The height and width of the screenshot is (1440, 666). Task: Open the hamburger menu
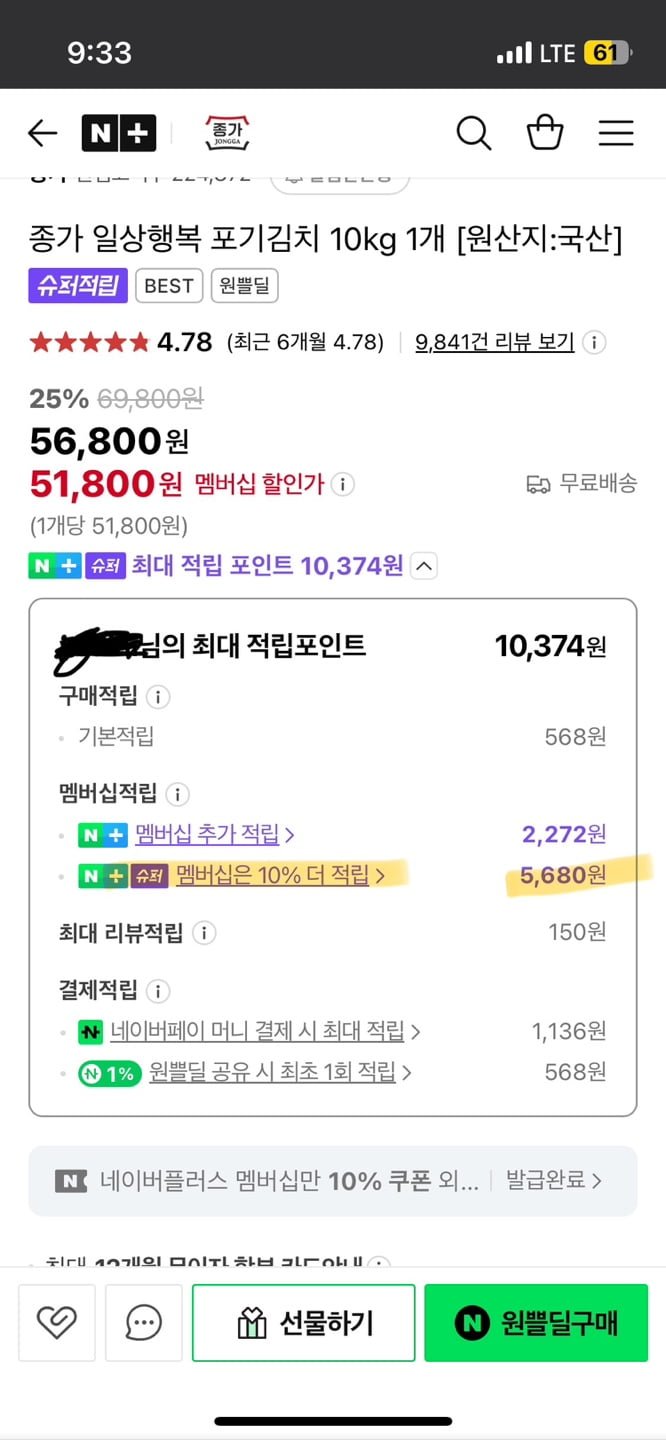tap(616, 133)
